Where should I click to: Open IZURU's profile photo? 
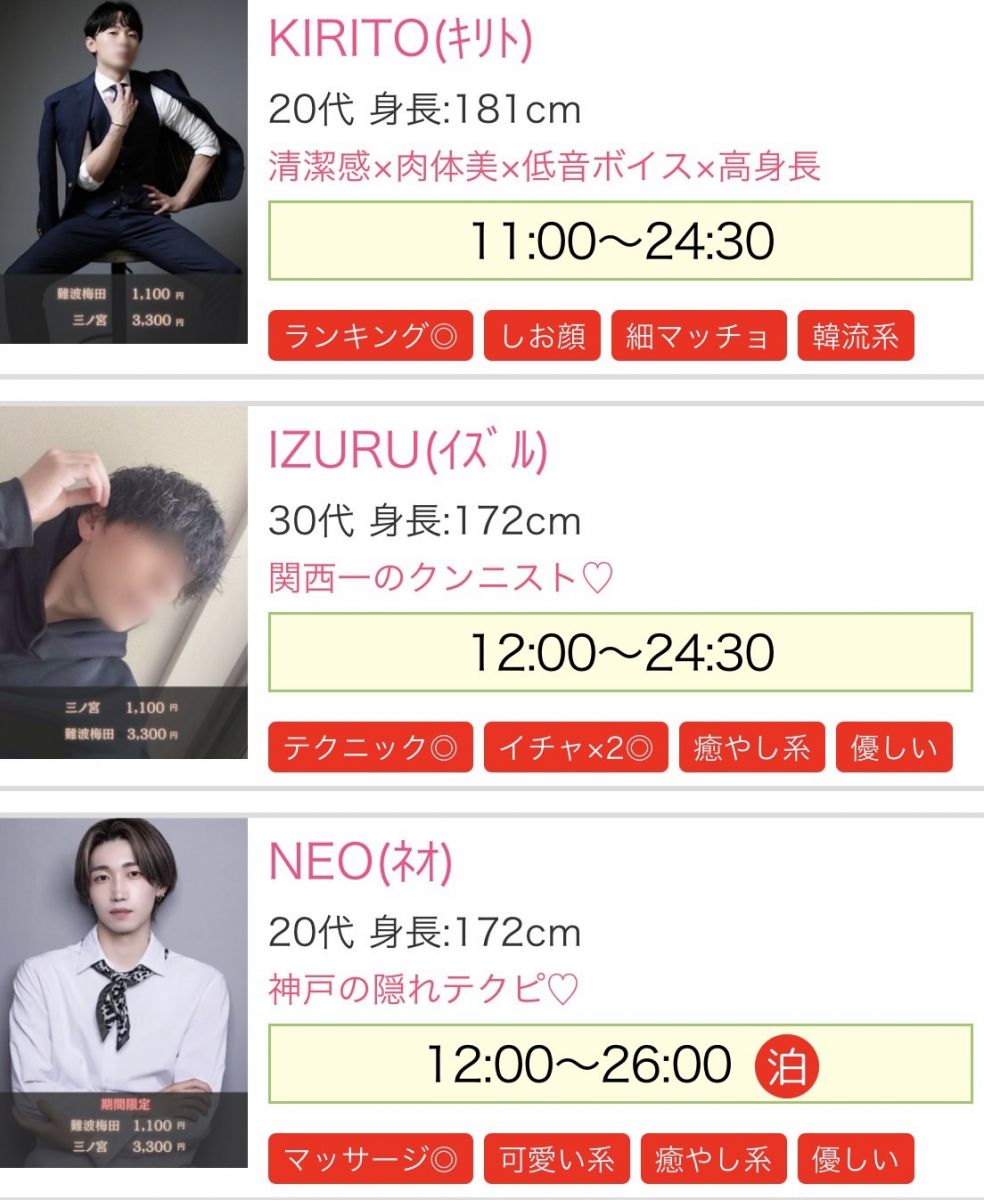[123, 582]
